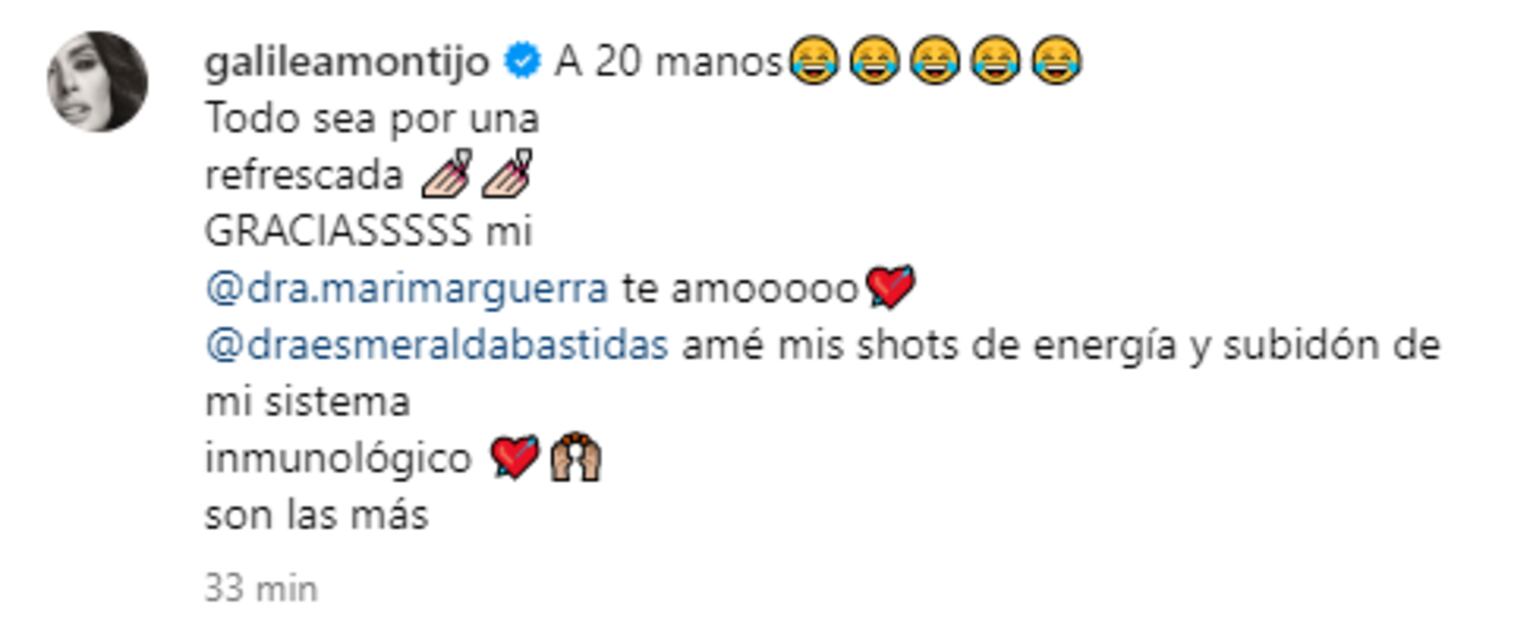Image resolution: width=1530 pixels, height=620 pixels.
Task: Open the @draesmeraldabastidas mention
Action: [x=436, y=346]
